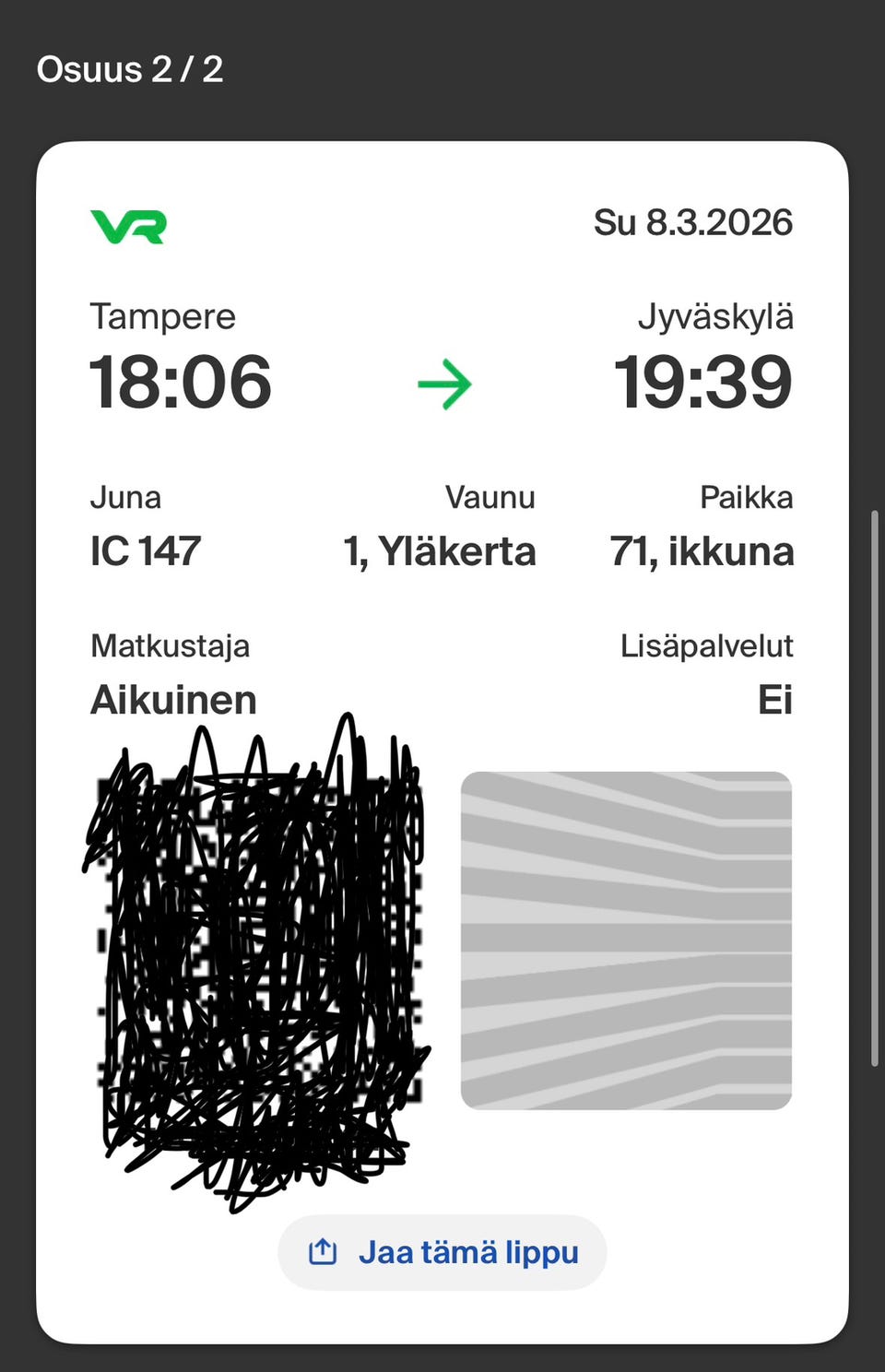Image resolution: width=885 pixels, height=1372 pixels.
Task: Select the Matkustaja Aikuinen label
Action: click(171, 673)
